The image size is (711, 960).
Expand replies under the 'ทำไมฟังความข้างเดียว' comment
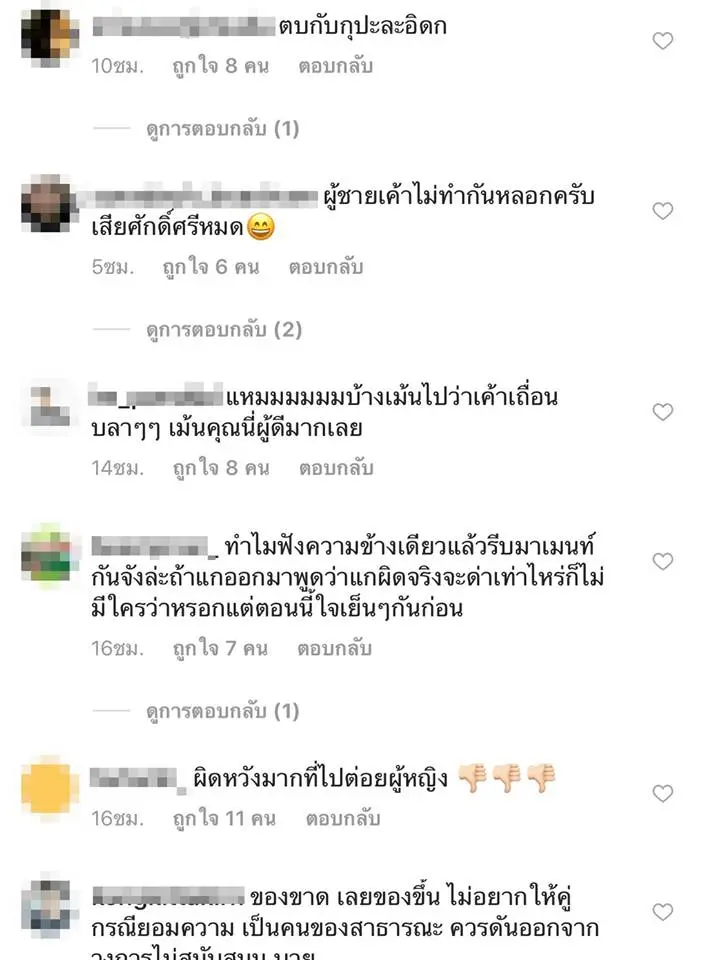click(x=222, y=712)
